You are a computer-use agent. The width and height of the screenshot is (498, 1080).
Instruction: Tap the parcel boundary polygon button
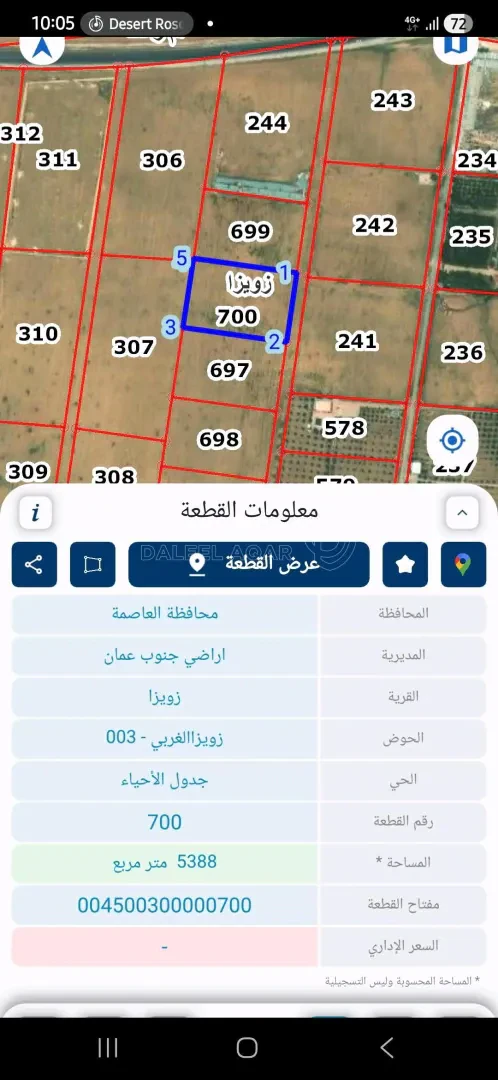pos(92,565)
